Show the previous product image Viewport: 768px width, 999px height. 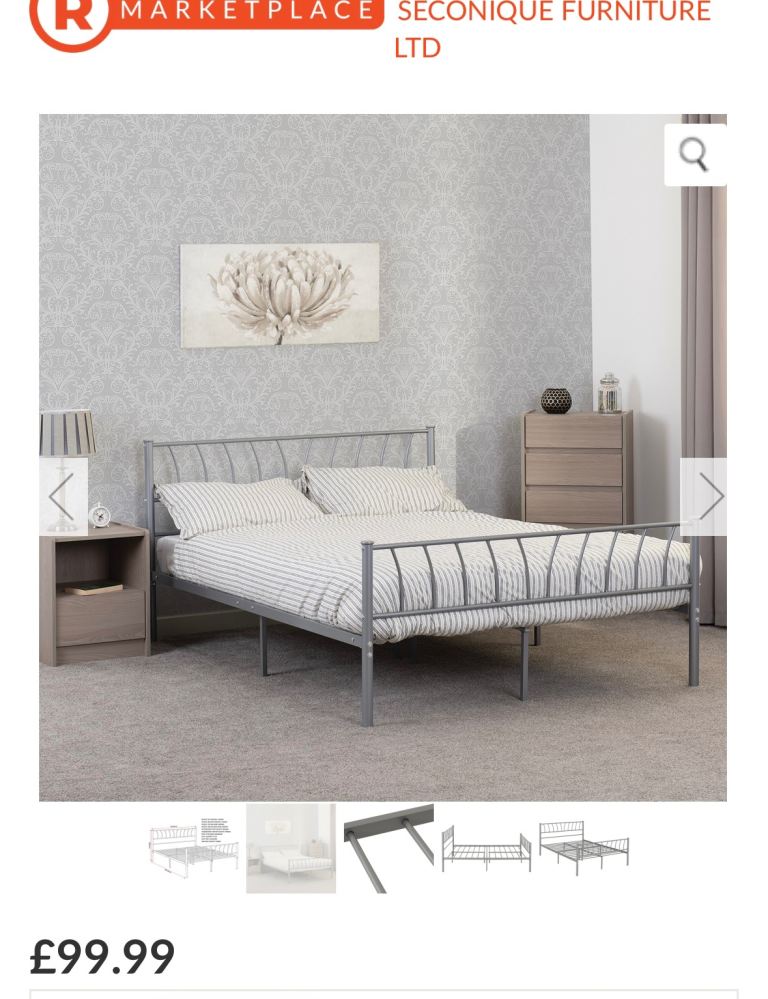click(x=62, y=496)
